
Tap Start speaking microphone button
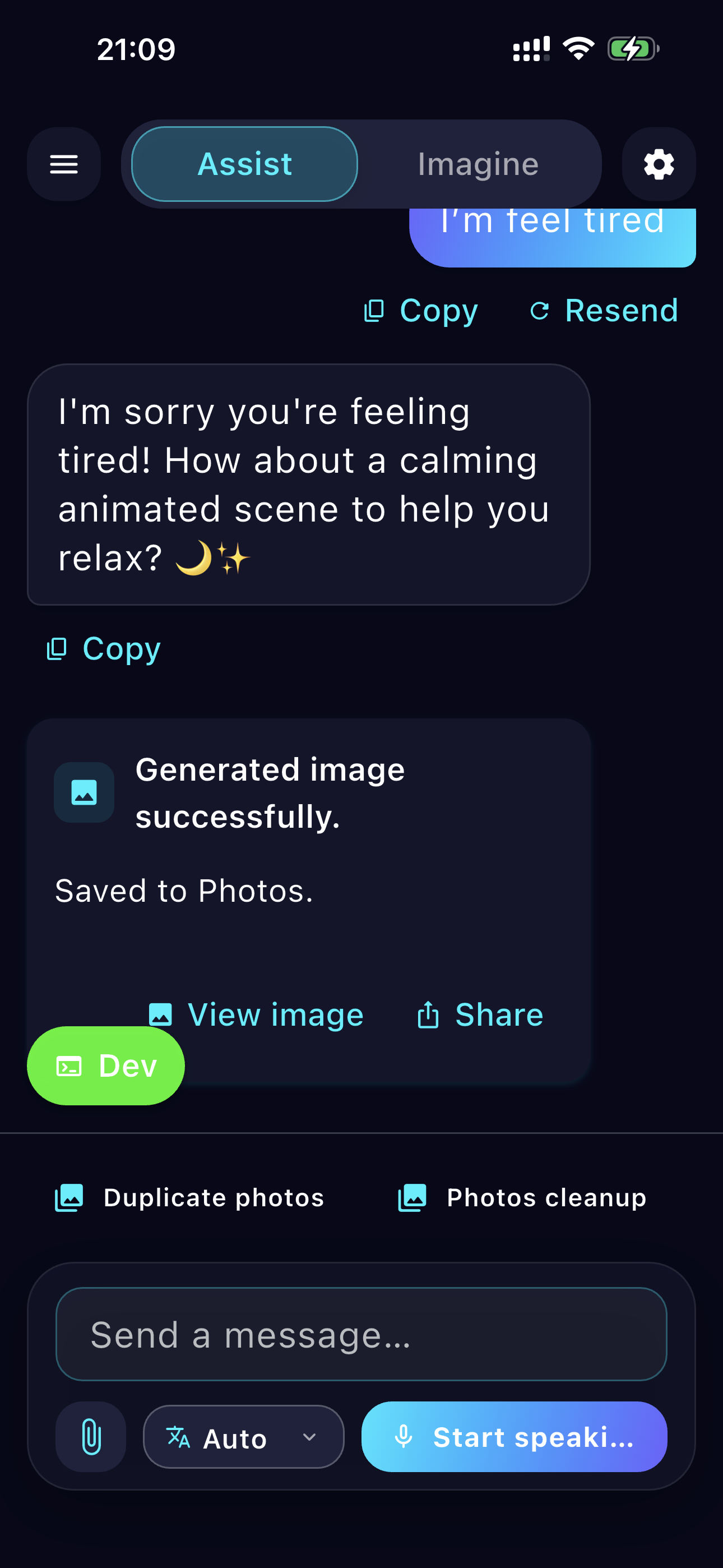515,1437
